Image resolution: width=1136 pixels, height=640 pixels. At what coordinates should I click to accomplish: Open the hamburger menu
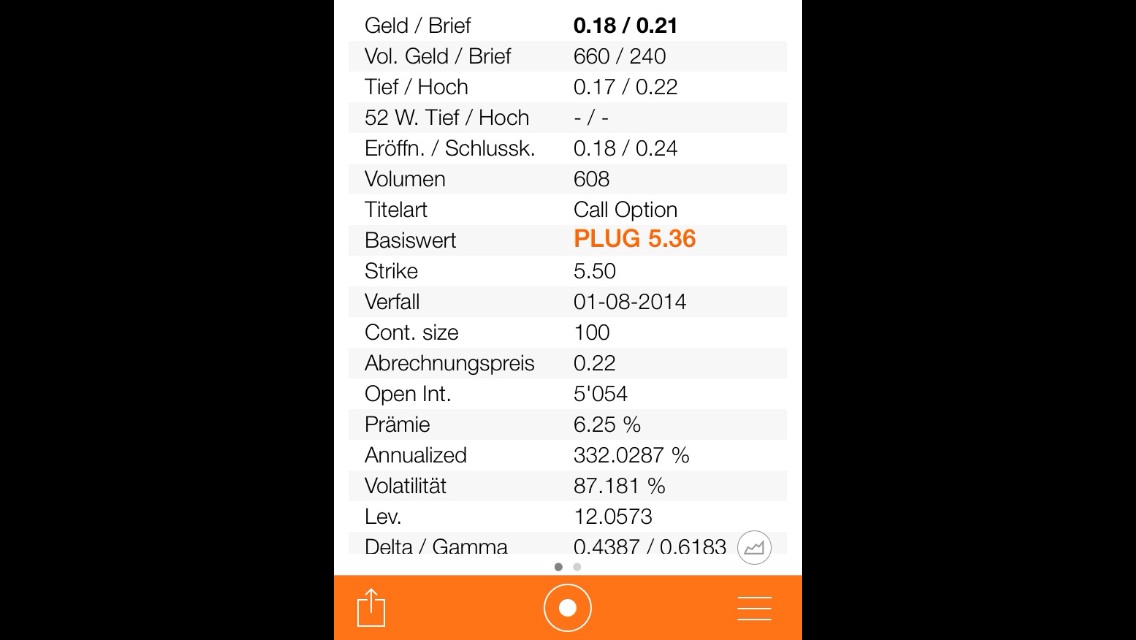click(754, 608)
